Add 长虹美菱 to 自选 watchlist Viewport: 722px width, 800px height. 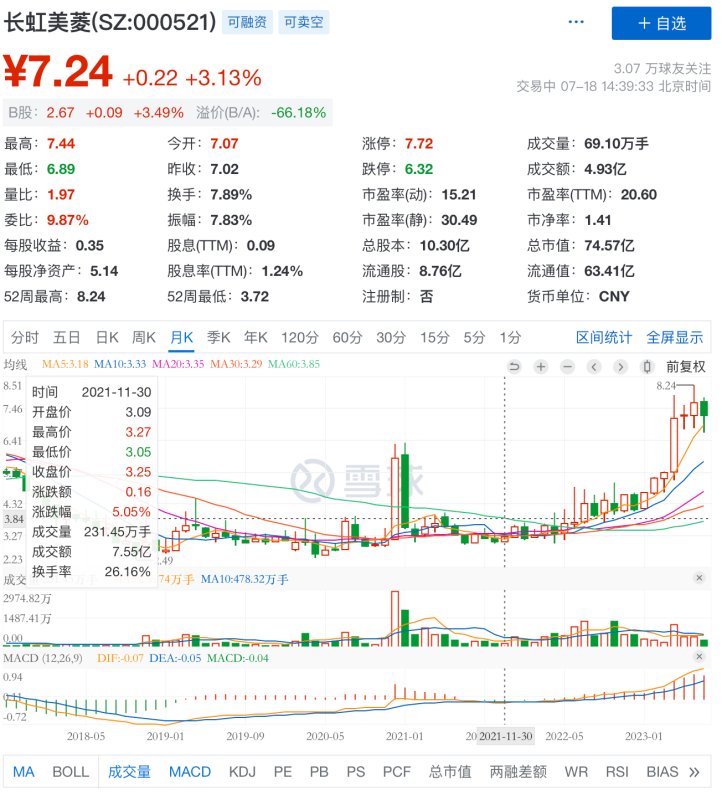661,22
